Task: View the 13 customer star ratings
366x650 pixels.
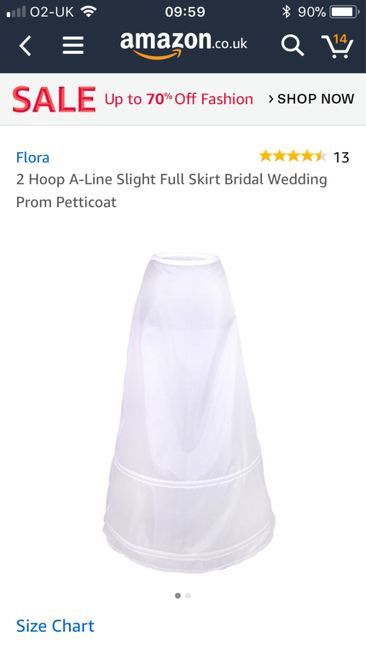Action: [x=304, y=157]
